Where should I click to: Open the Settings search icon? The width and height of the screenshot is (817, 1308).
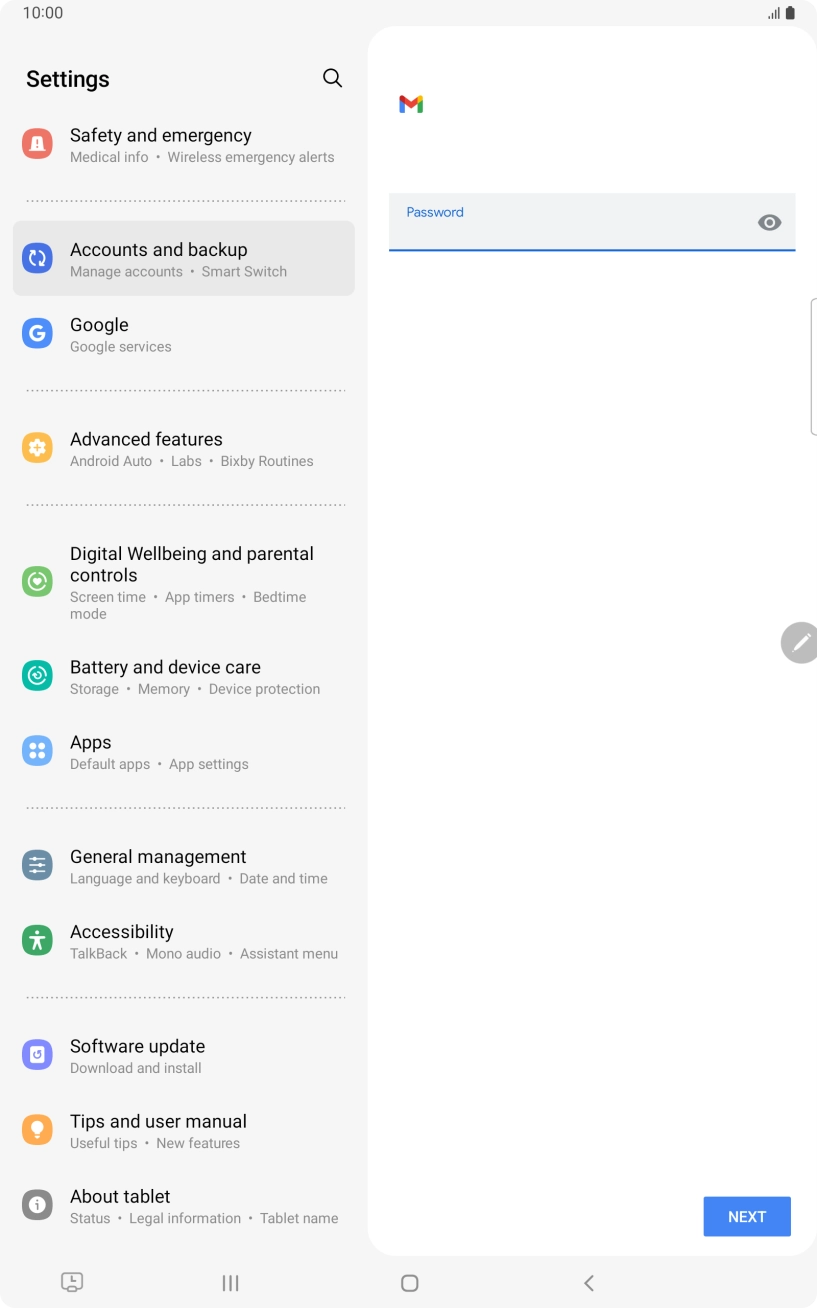point(333,78)
